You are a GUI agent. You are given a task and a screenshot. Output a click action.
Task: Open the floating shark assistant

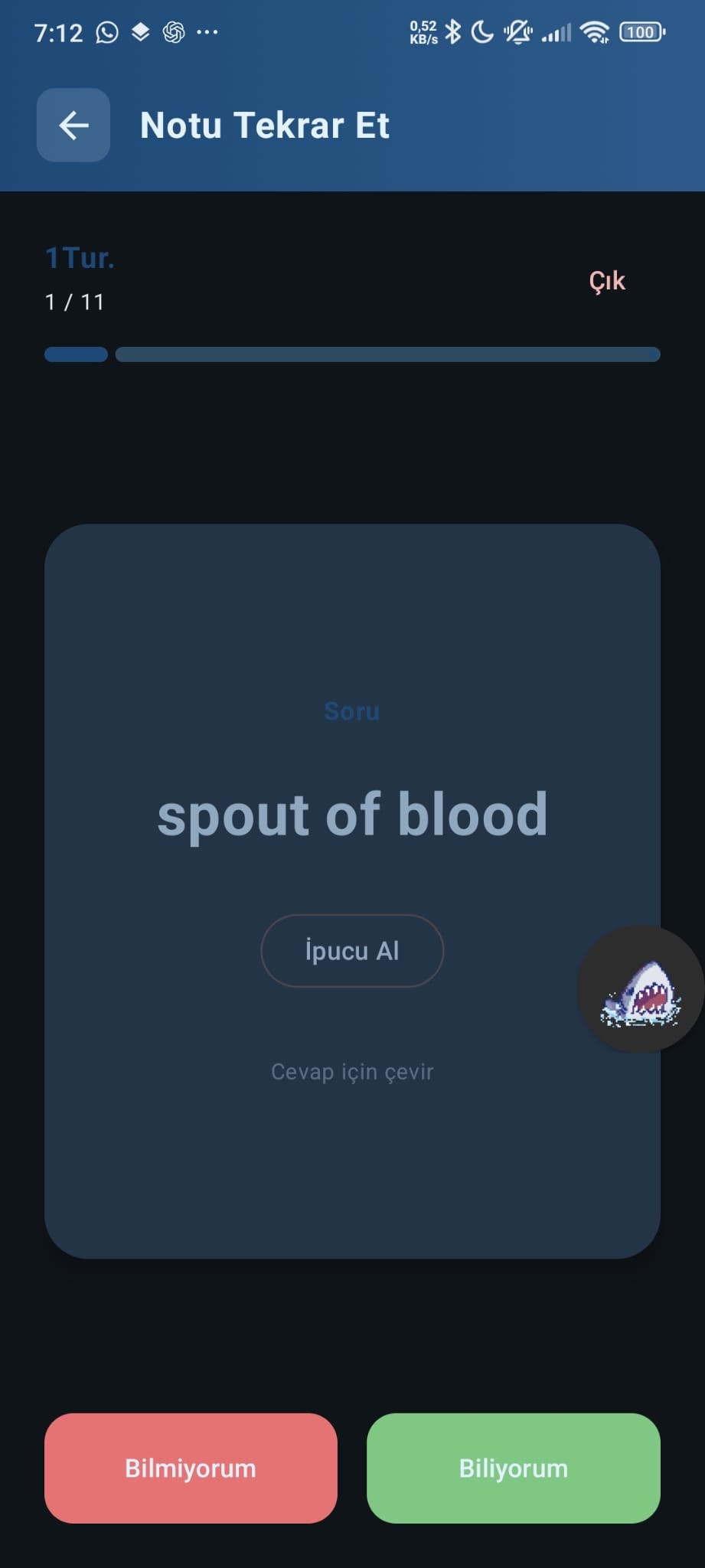click(x=640, y=989)
